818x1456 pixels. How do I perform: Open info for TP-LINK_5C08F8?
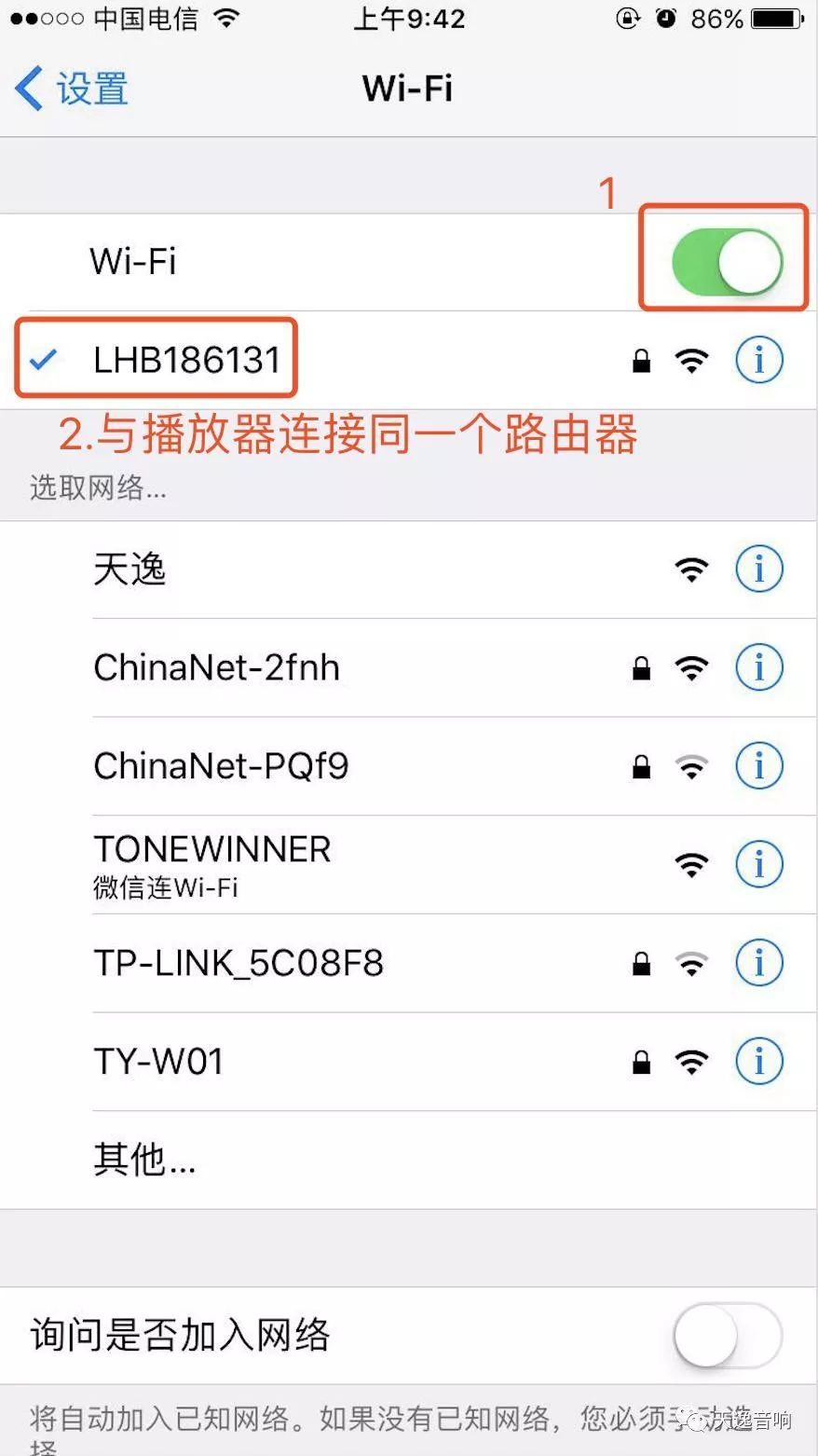tap(758, 963)
